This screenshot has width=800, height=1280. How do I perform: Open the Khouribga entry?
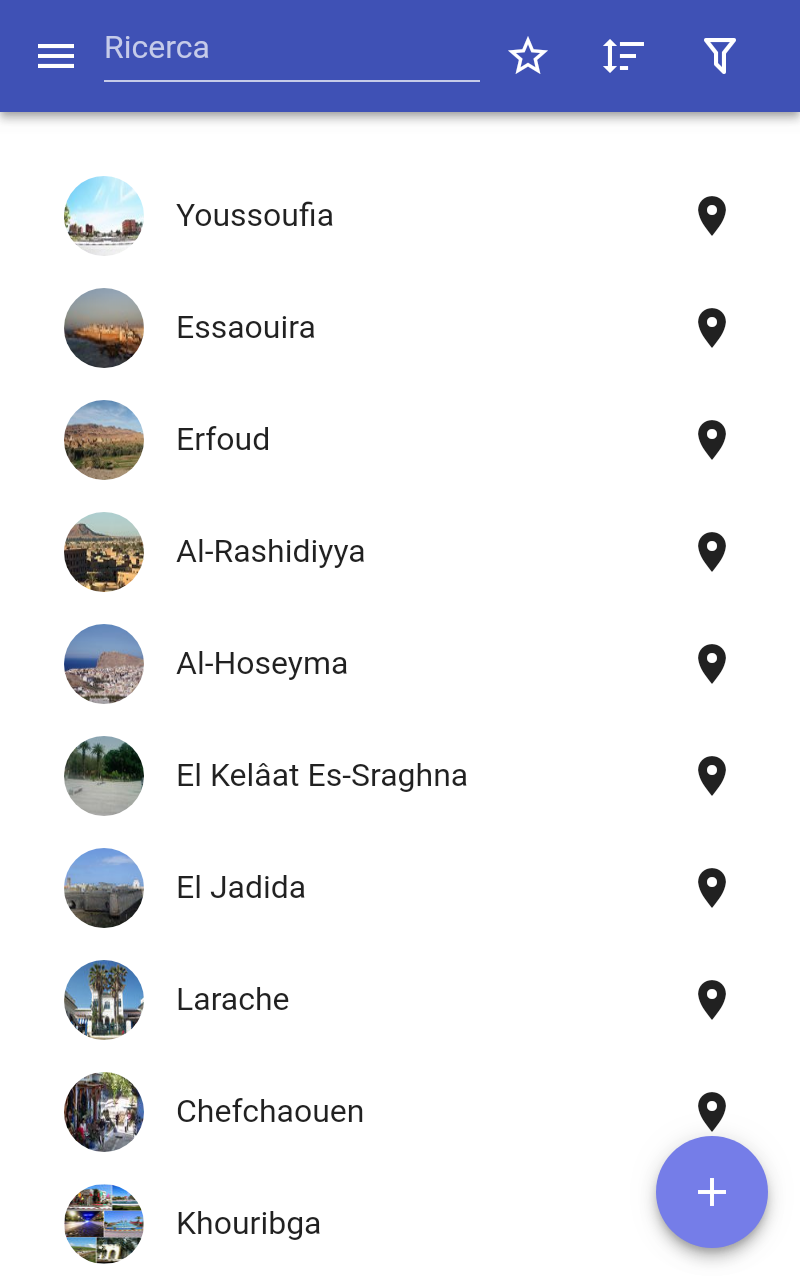coord(249,1224)
